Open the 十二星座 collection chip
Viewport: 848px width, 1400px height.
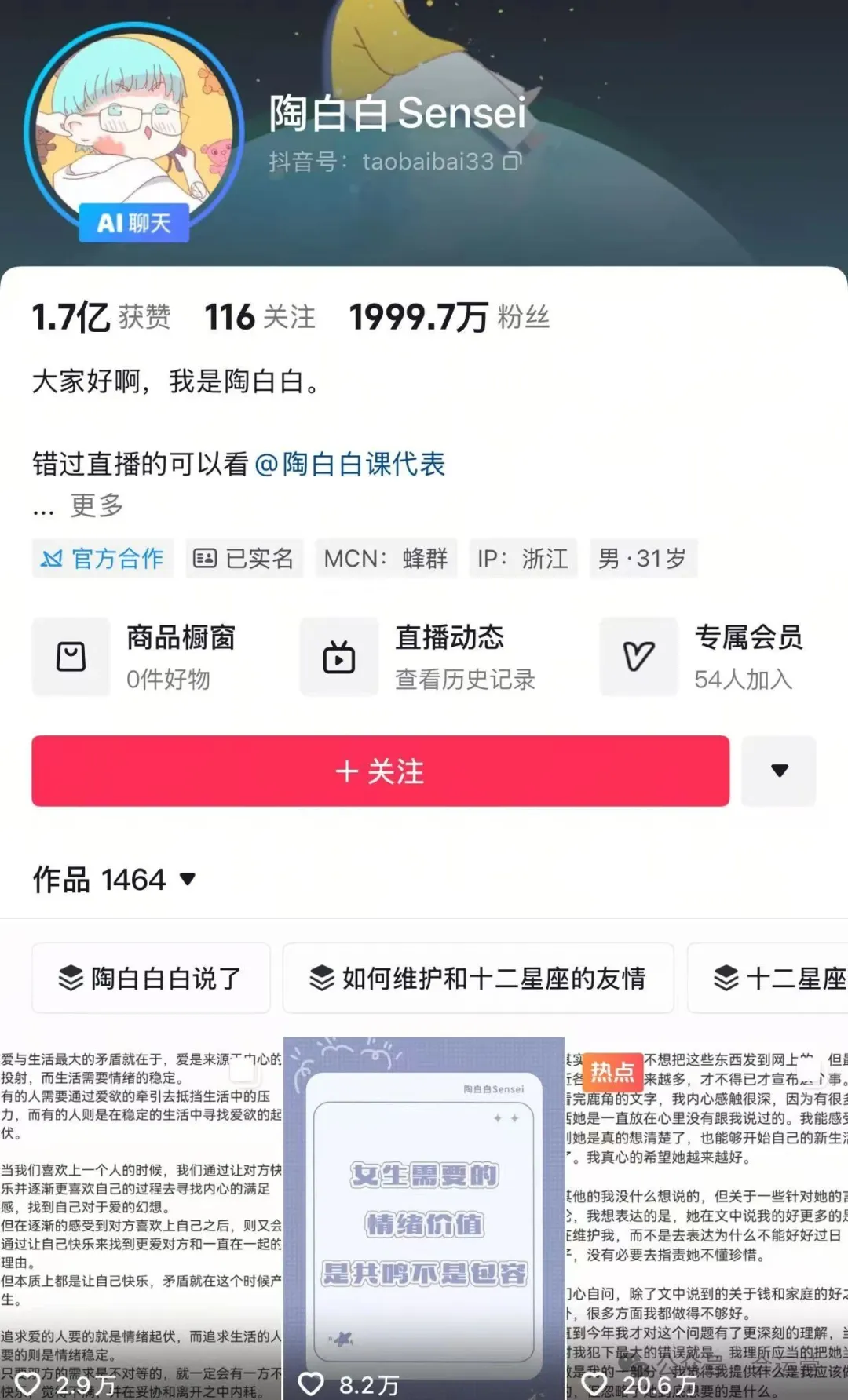[768, 978]
